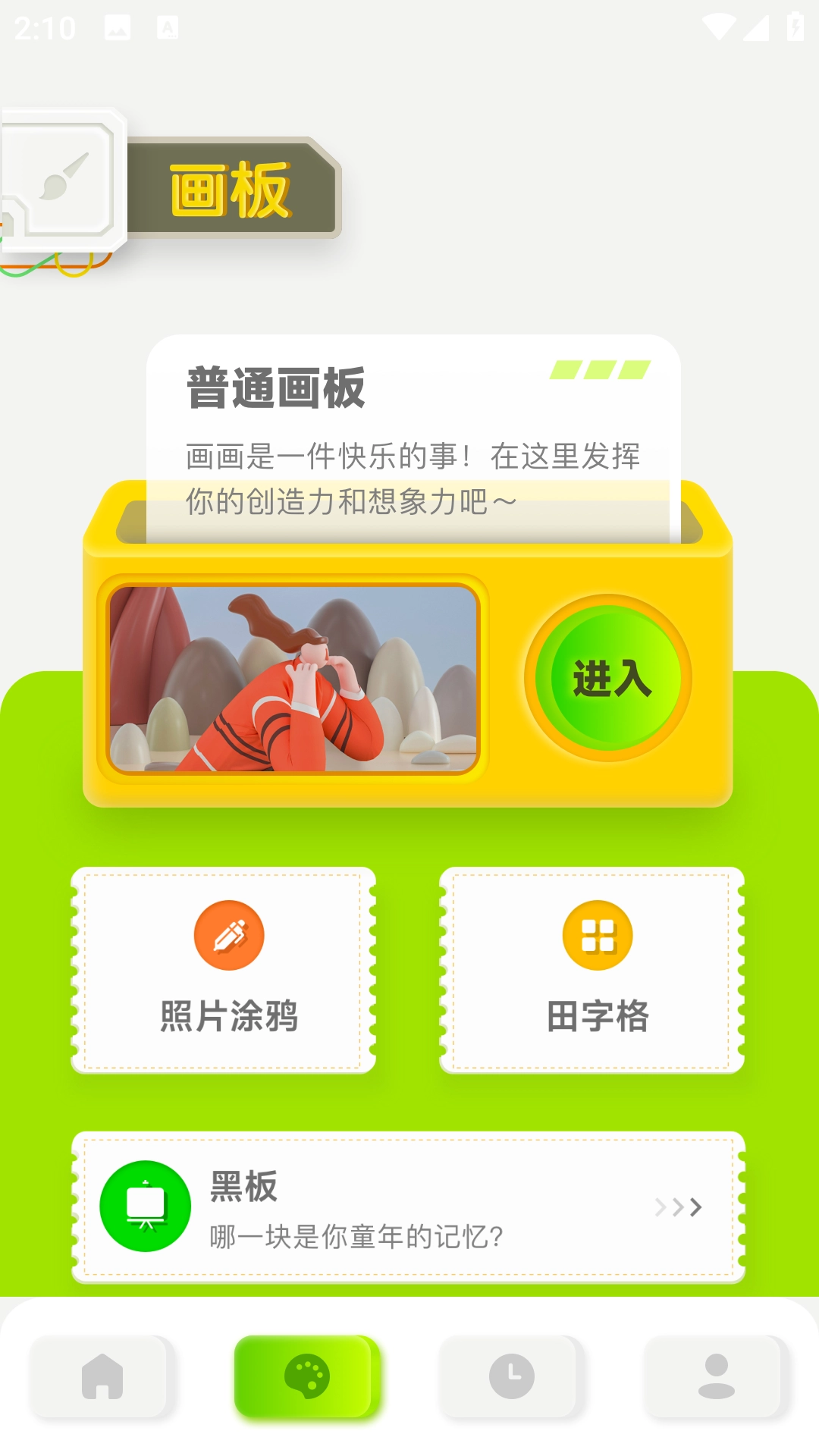Viewport: 819px width, 1456px height.
Task: Open the 田字格 card
Action: [591, 970]
